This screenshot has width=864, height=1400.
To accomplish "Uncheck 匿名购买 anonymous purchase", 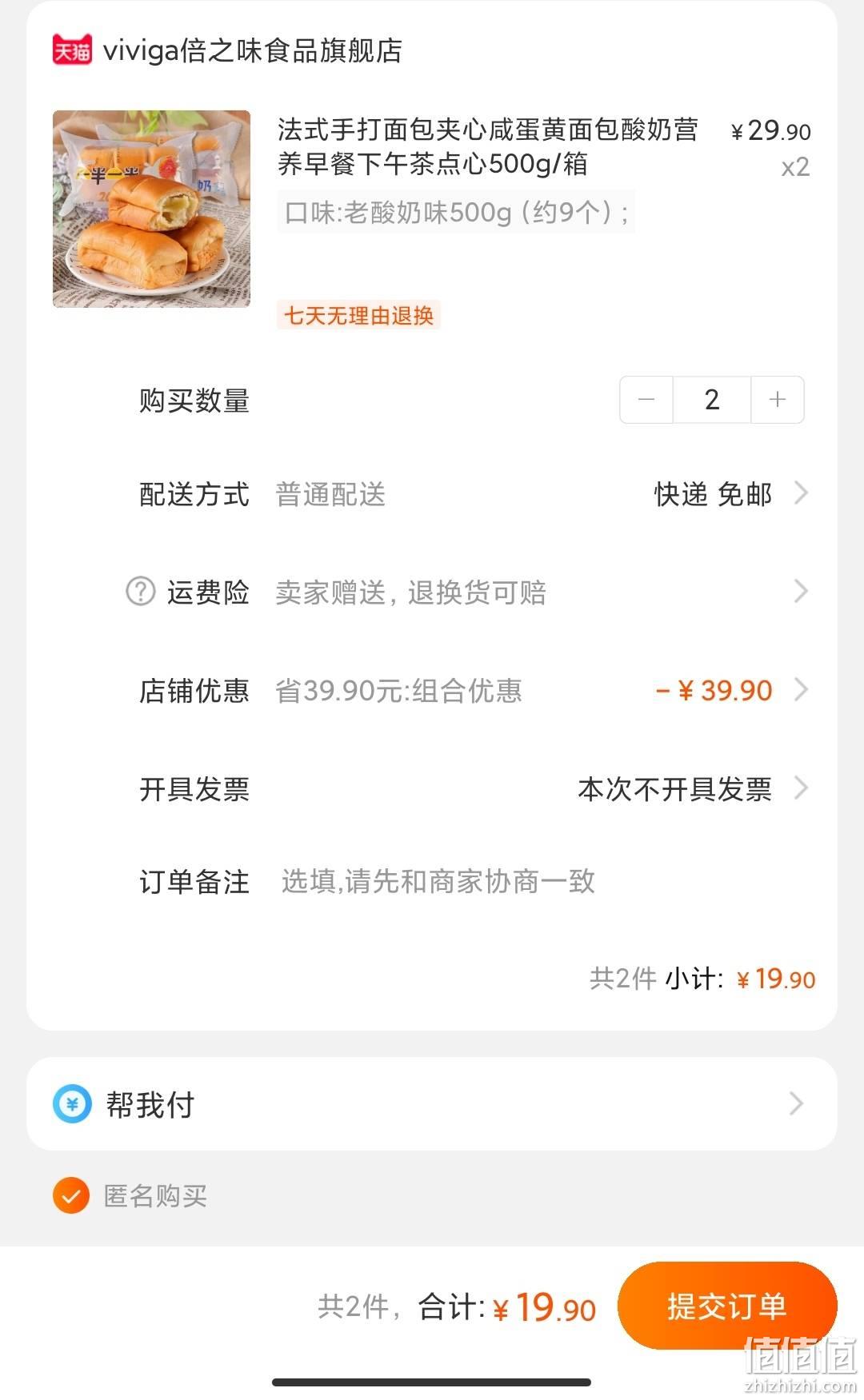I will (x=71, y=1196).
